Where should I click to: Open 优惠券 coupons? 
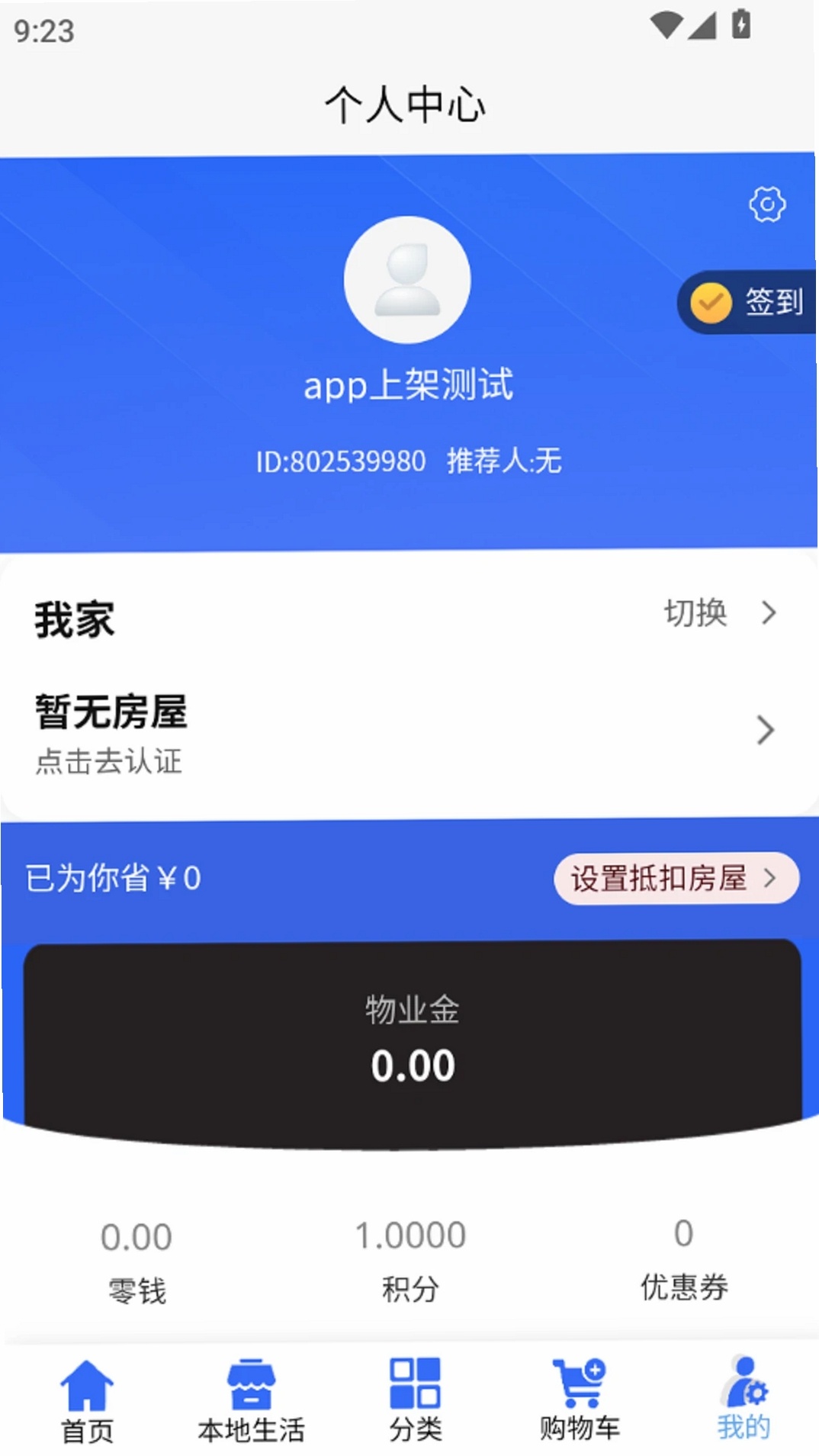click(684, 1258)
